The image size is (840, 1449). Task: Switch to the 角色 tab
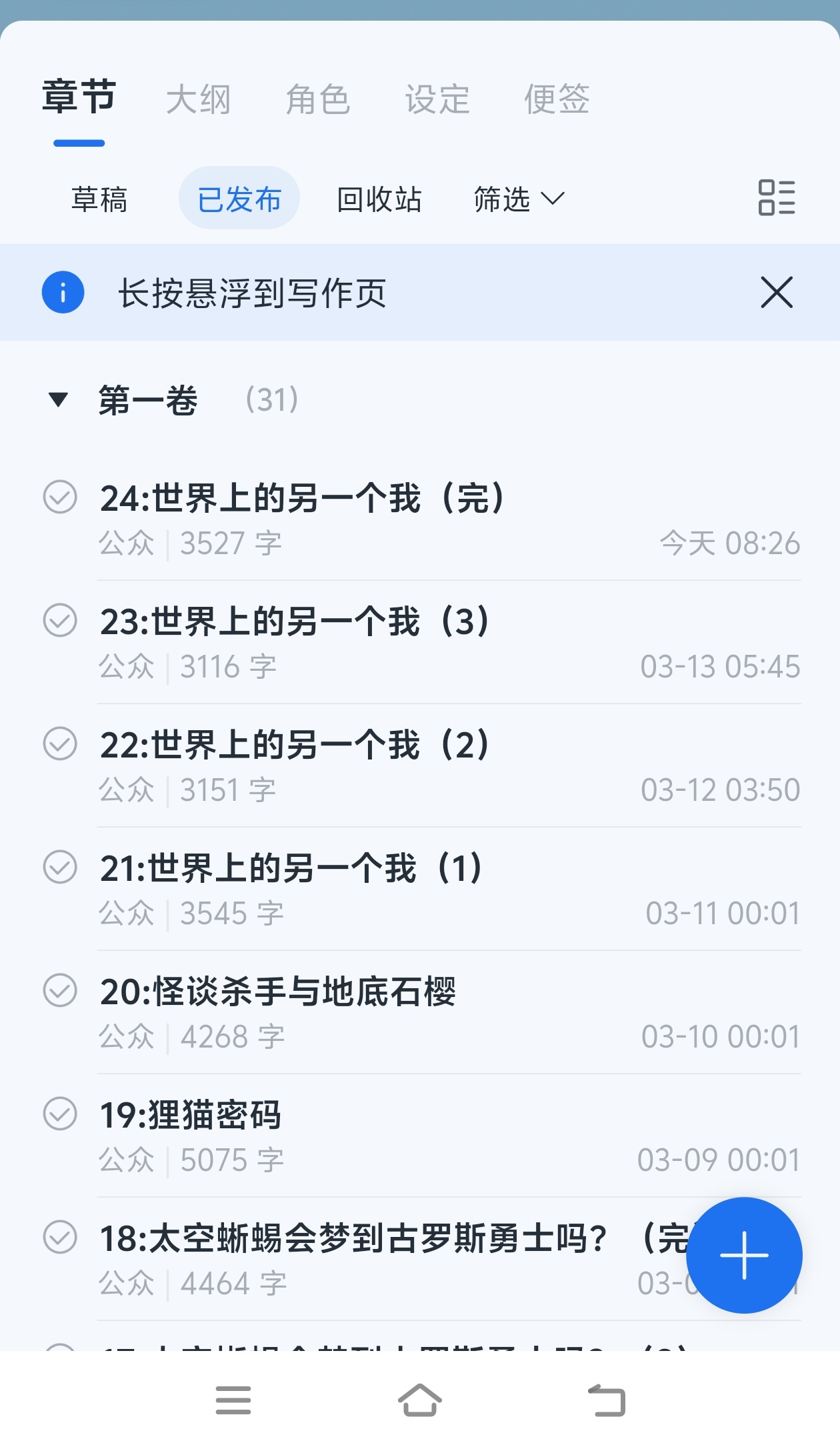coord(317,100)
